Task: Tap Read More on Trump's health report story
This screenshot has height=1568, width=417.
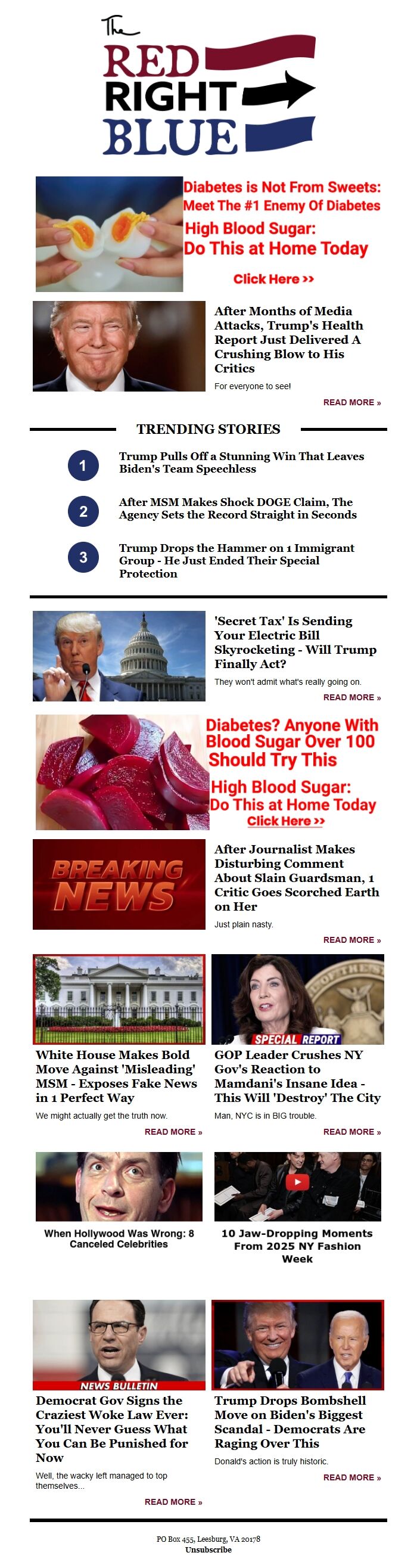Action: [x=351, y=402]
